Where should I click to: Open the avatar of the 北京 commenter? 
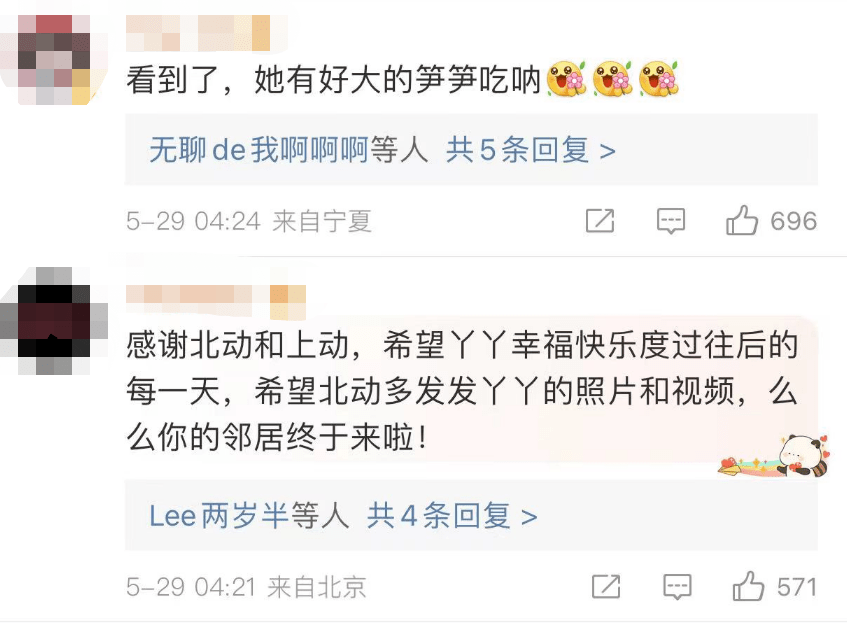click(55, 318)
